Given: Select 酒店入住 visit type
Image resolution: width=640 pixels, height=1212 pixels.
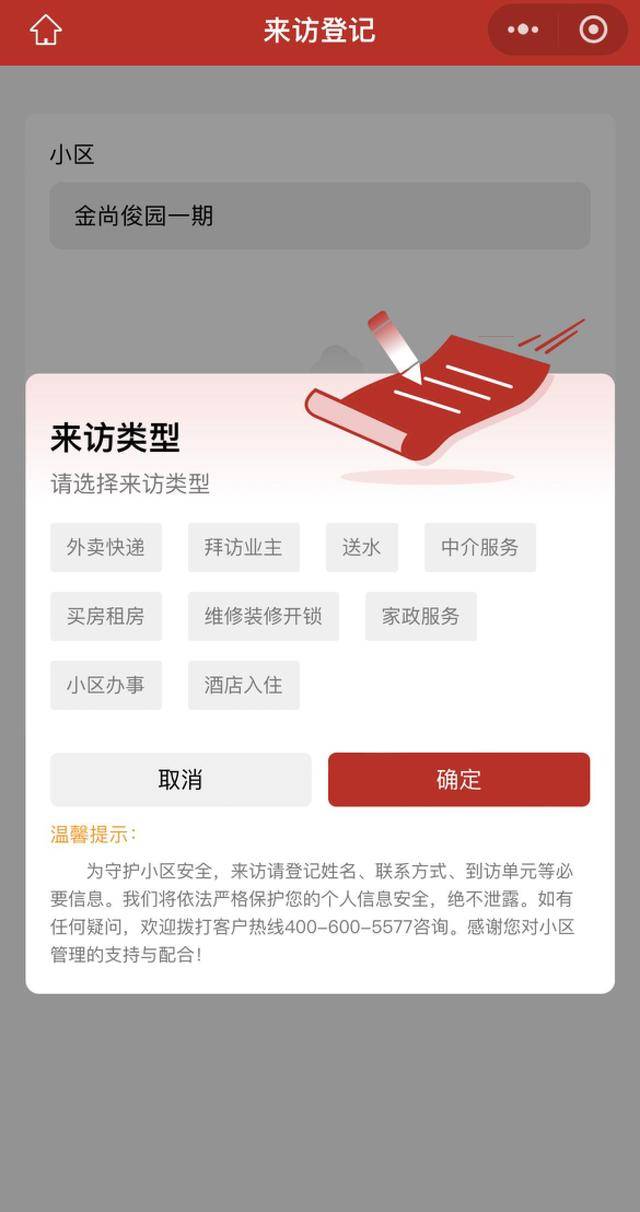Looking at the screenshot, I should tap(243, 685).
